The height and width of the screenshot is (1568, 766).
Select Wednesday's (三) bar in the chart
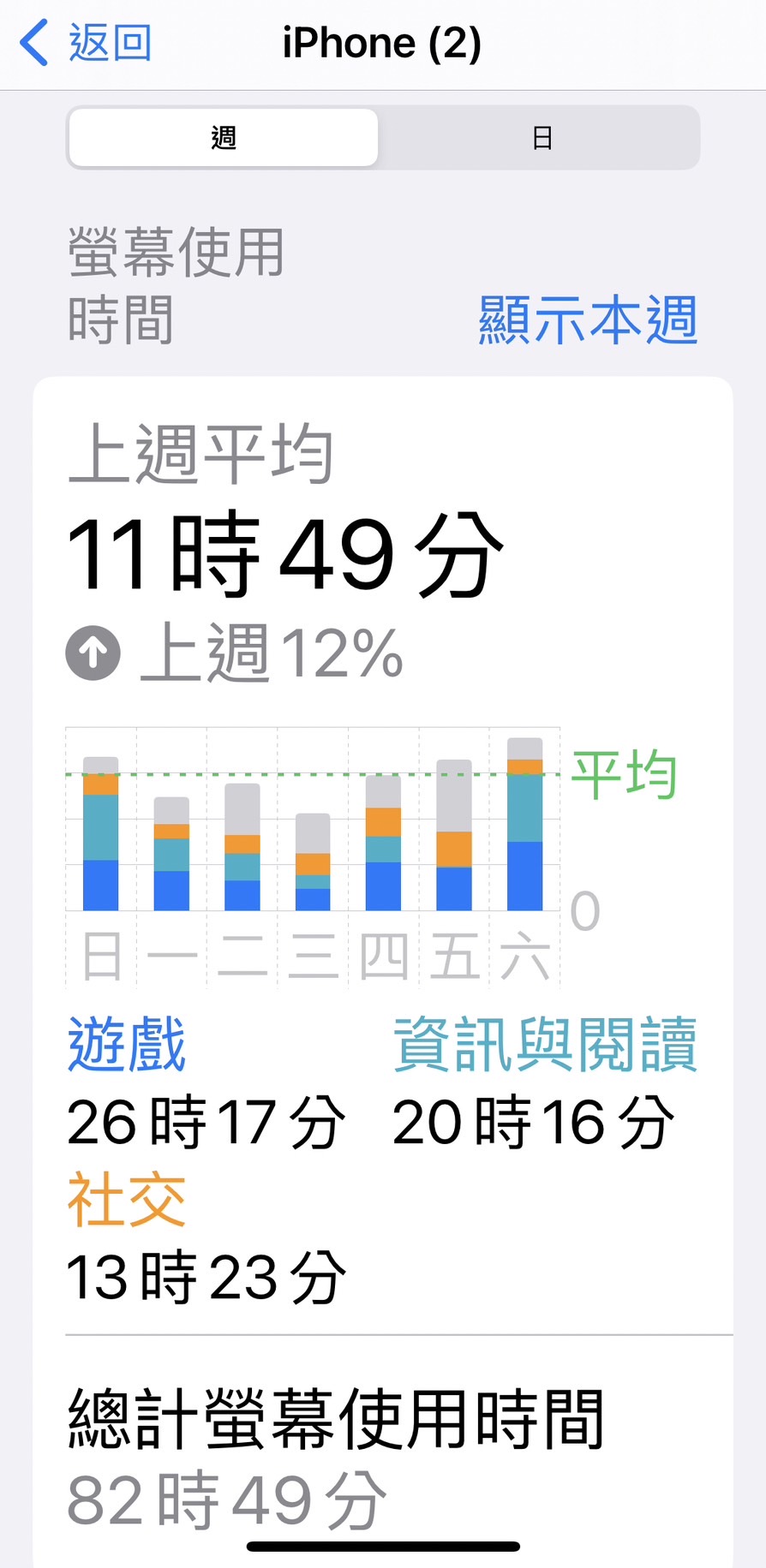tap(313, 862)
